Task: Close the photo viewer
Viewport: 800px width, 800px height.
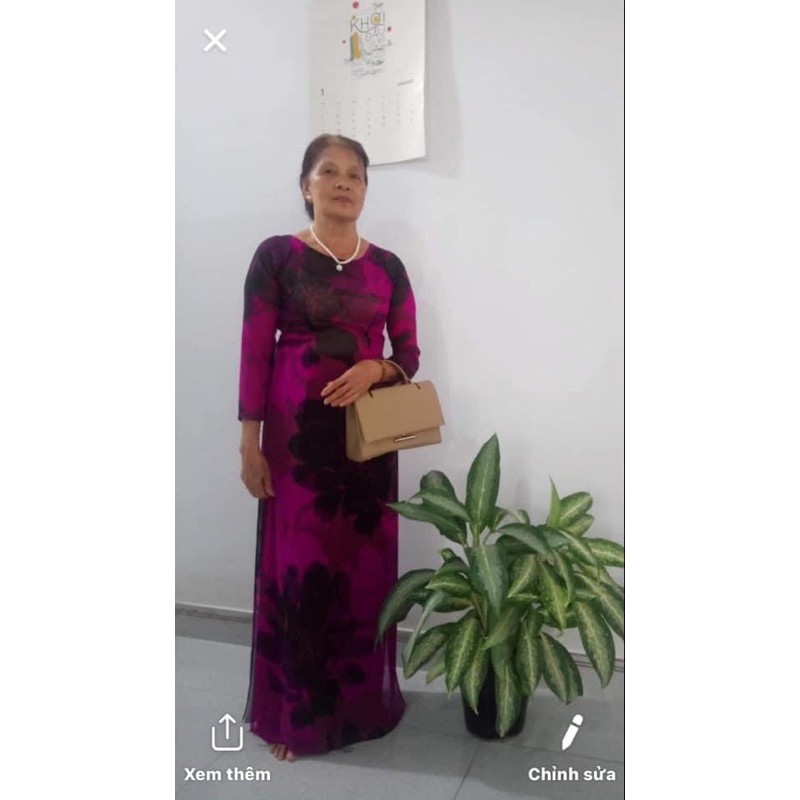Action: click(x=215, y=40)
